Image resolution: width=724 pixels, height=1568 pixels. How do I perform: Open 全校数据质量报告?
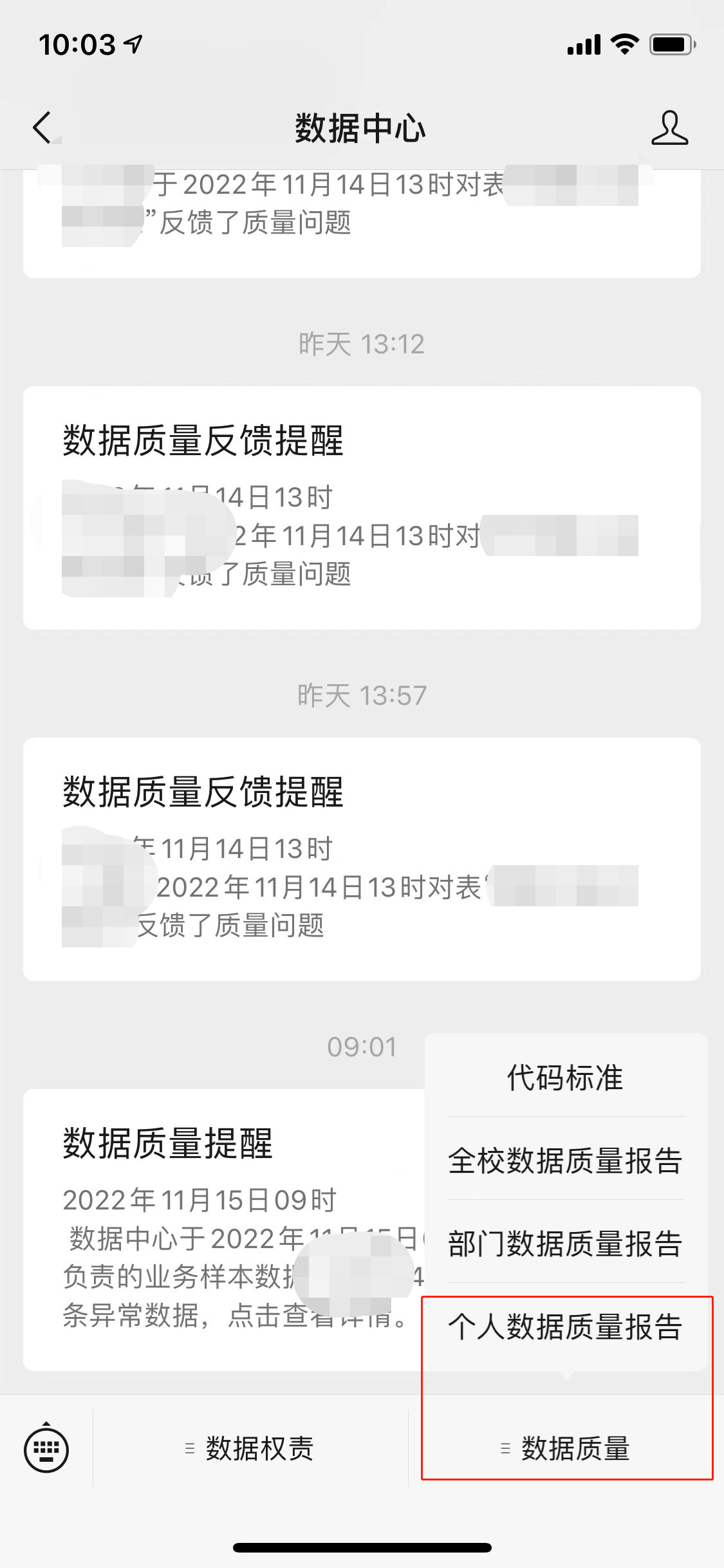pyautogui.click(x=565, y=1160)
